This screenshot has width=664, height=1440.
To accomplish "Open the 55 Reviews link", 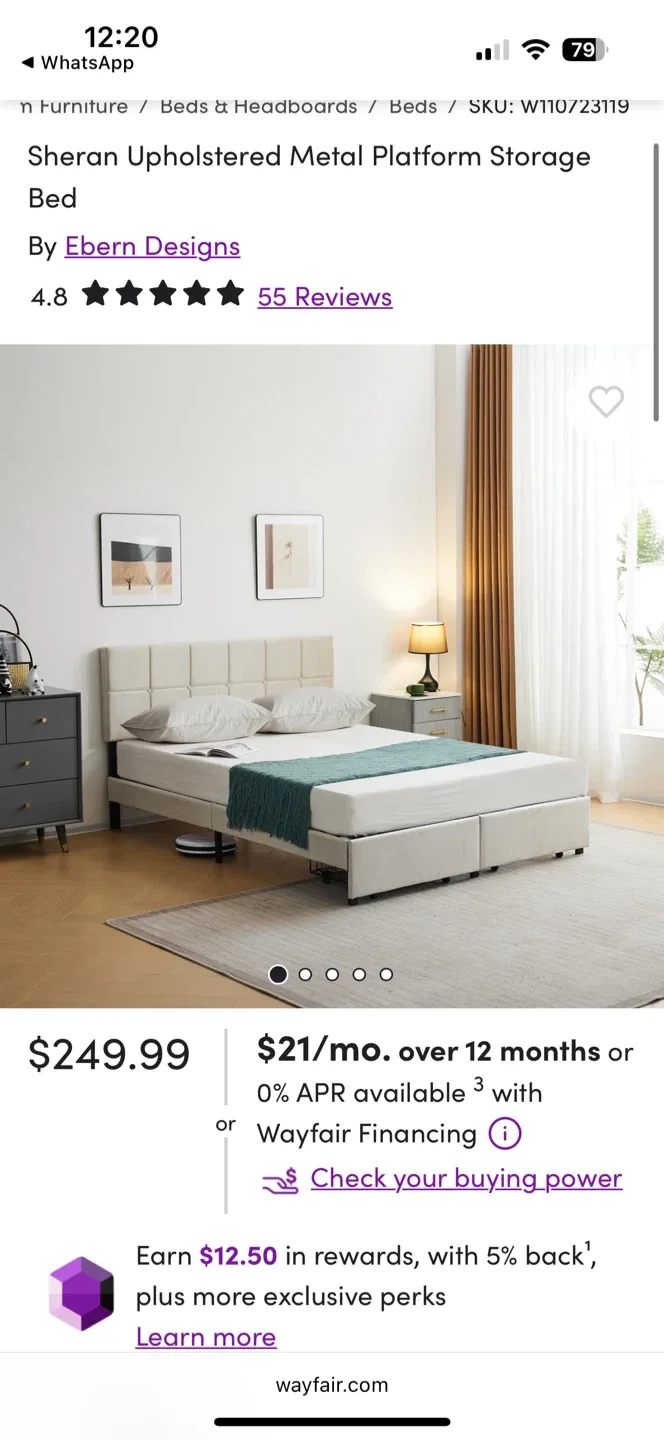I will pos(324,297).
